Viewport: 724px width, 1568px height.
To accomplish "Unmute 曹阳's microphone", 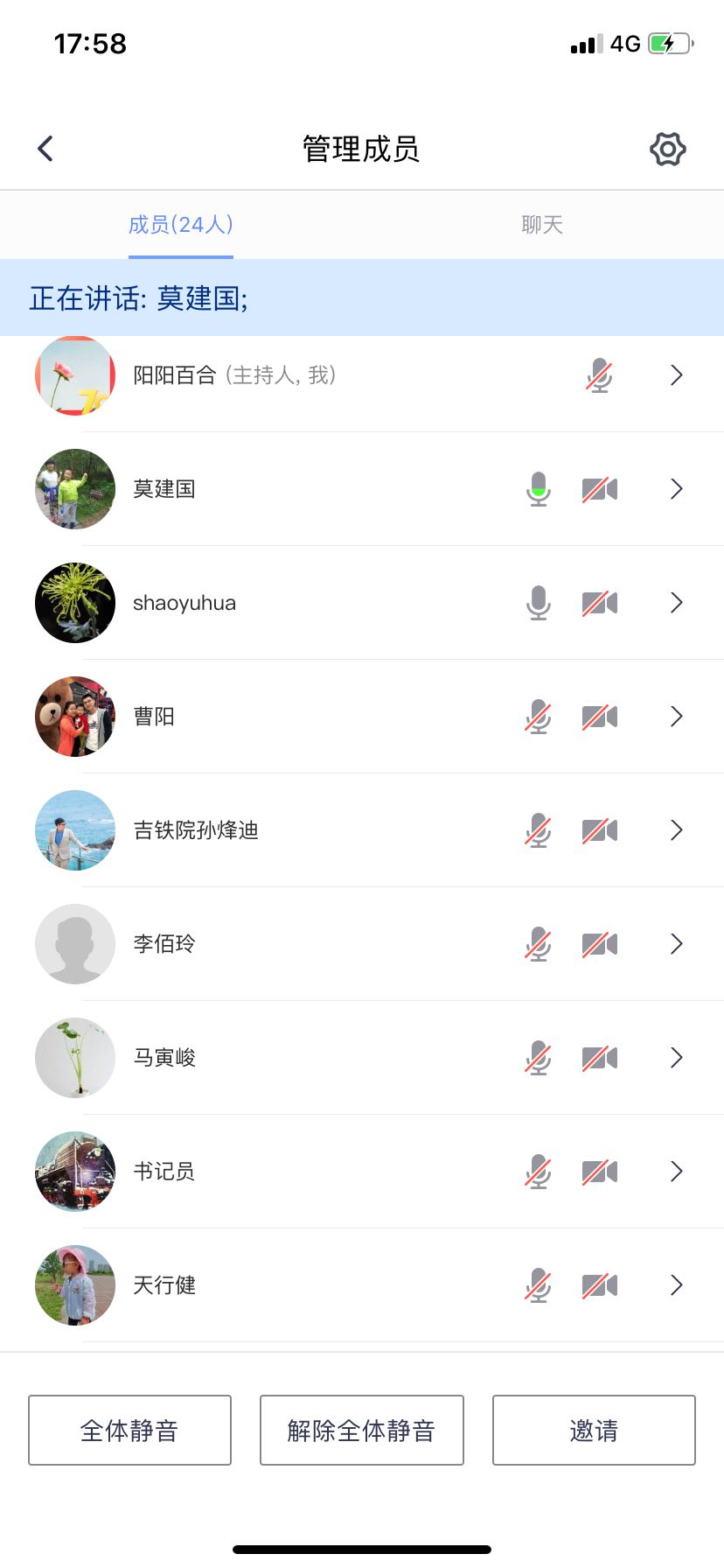I will pyautogui.click(x=539, y=717).
